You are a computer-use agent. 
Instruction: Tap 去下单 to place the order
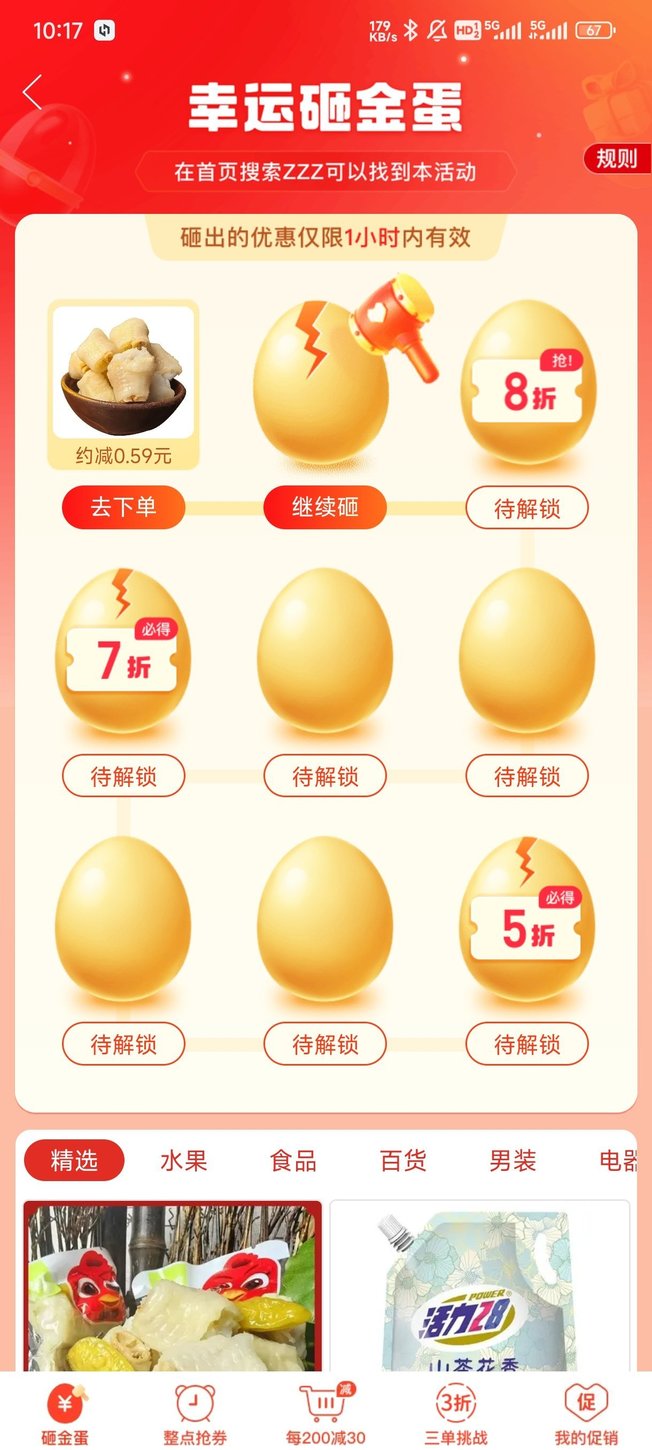tap(124, 508)
